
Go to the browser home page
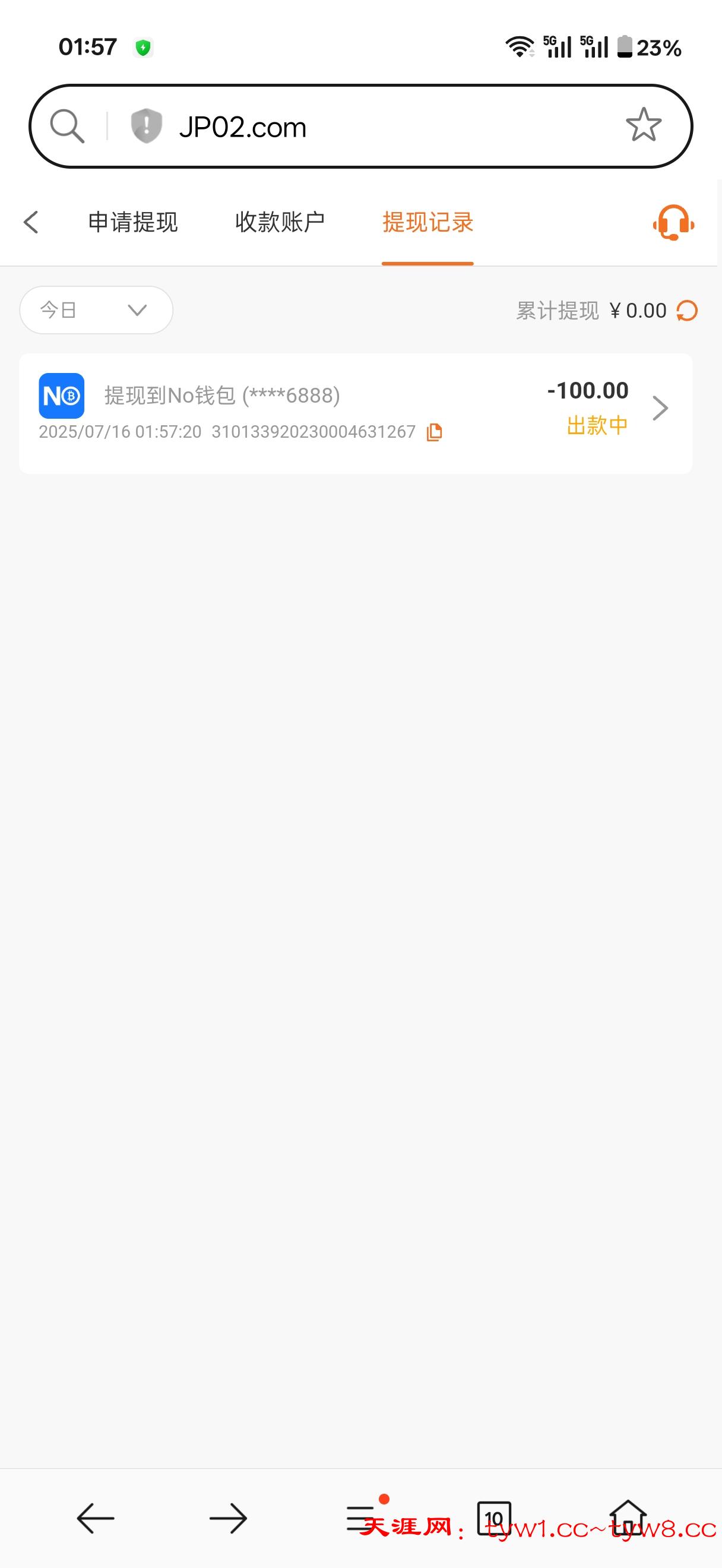tap(628, 1517)
